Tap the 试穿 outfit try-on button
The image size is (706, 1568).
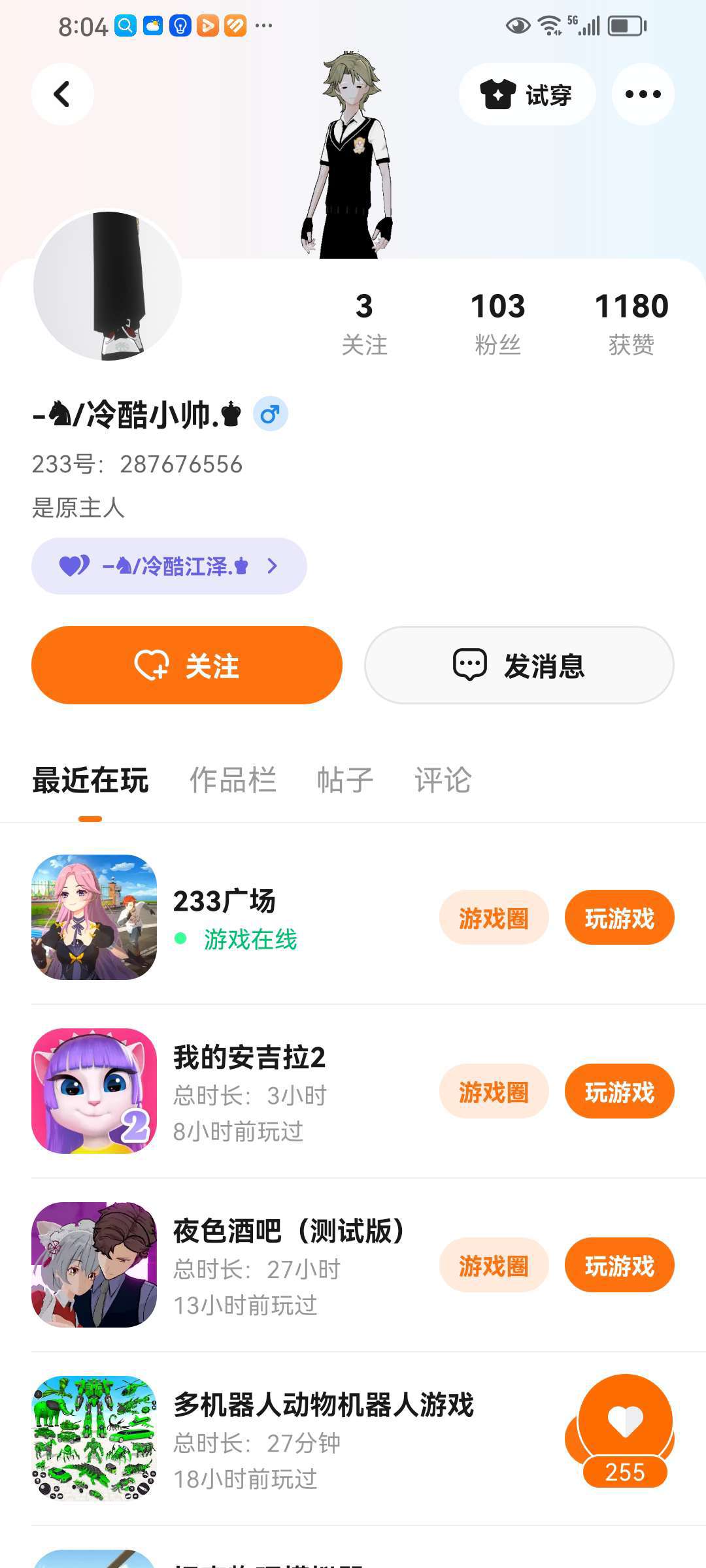(x=527, y=94)
